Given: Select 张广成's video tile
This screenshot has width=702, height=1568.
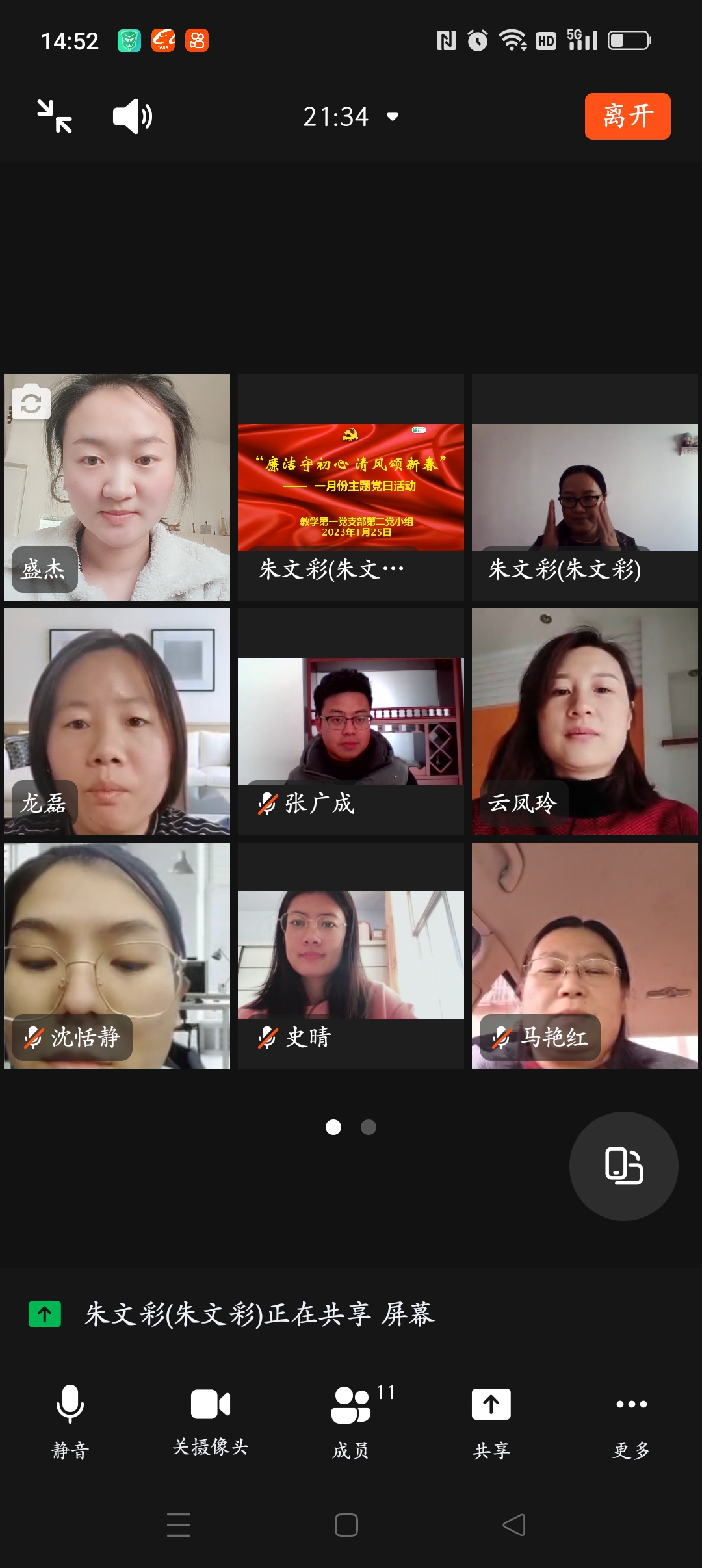Looking at the screenshot, I should click(x=351, y=722).
